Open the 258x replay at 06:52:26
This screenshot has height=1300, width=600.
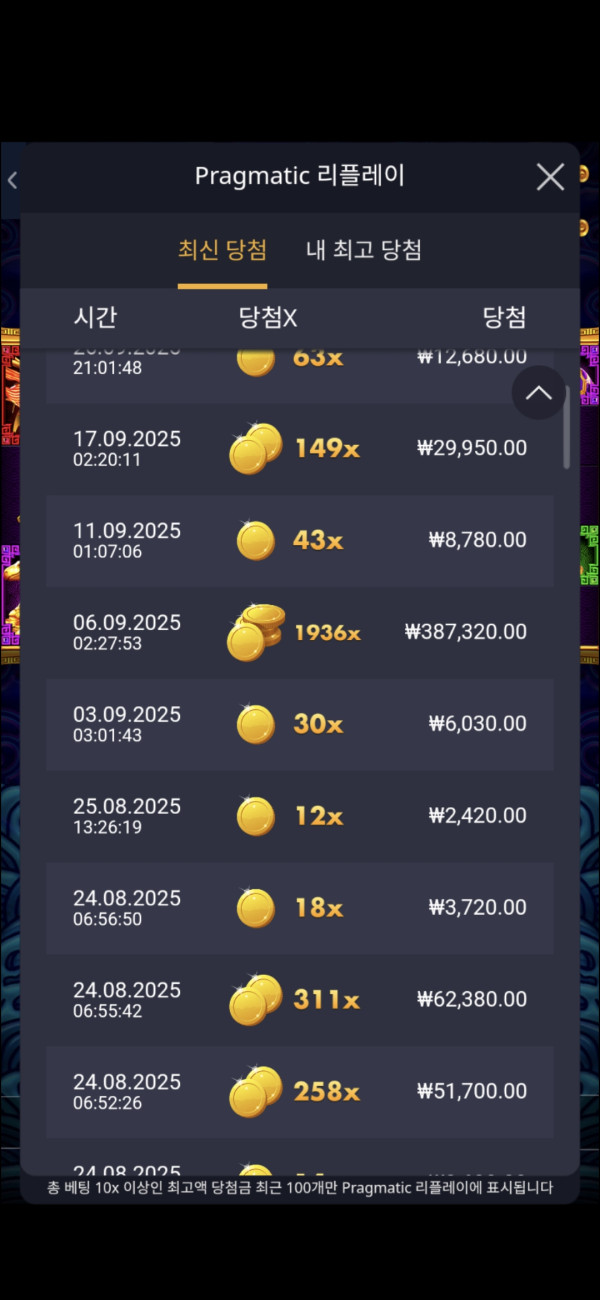click(x=300, y=1091)
